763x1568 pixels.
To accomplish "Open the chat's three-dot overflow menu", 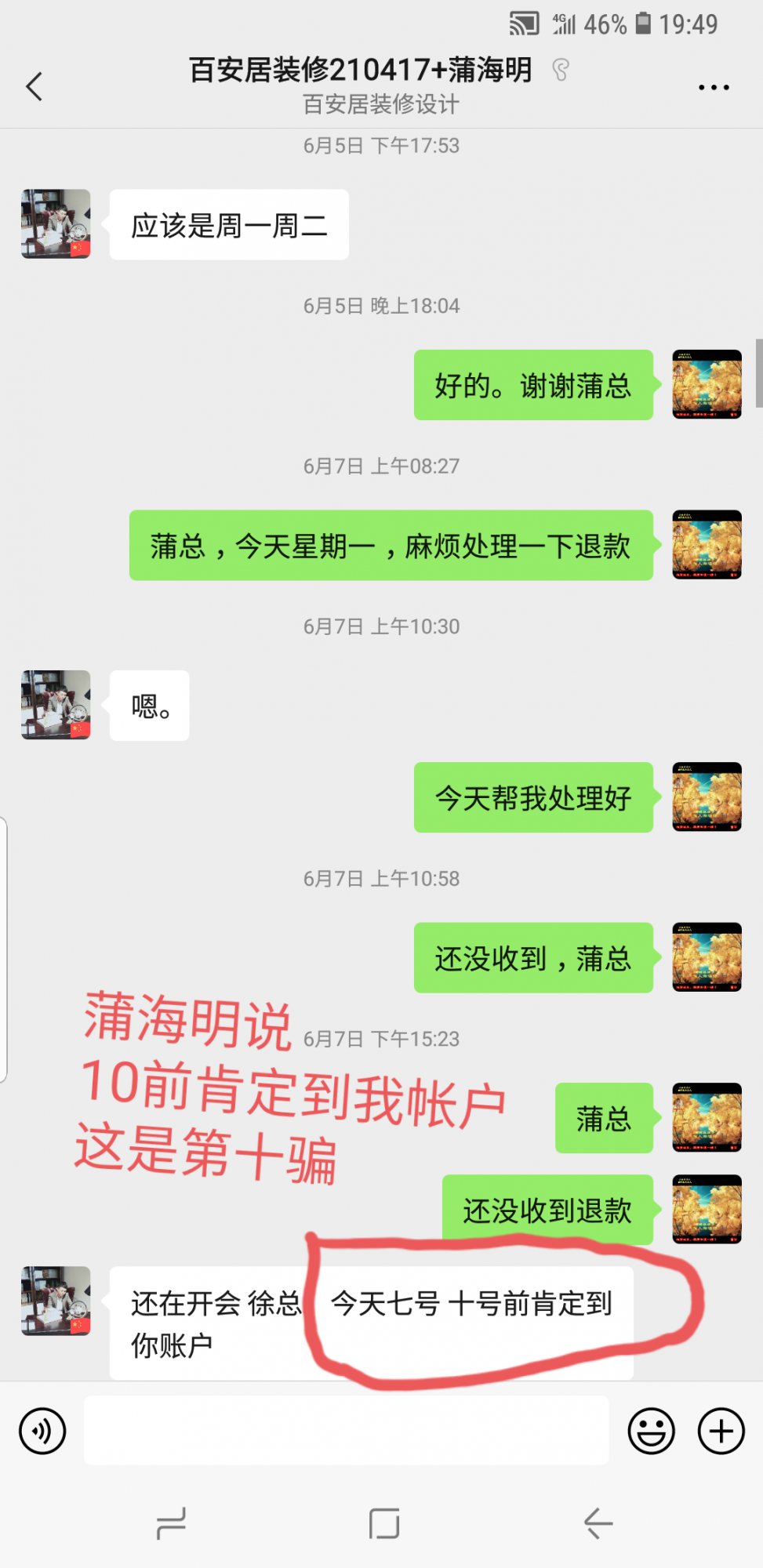I will coord(714,87).
